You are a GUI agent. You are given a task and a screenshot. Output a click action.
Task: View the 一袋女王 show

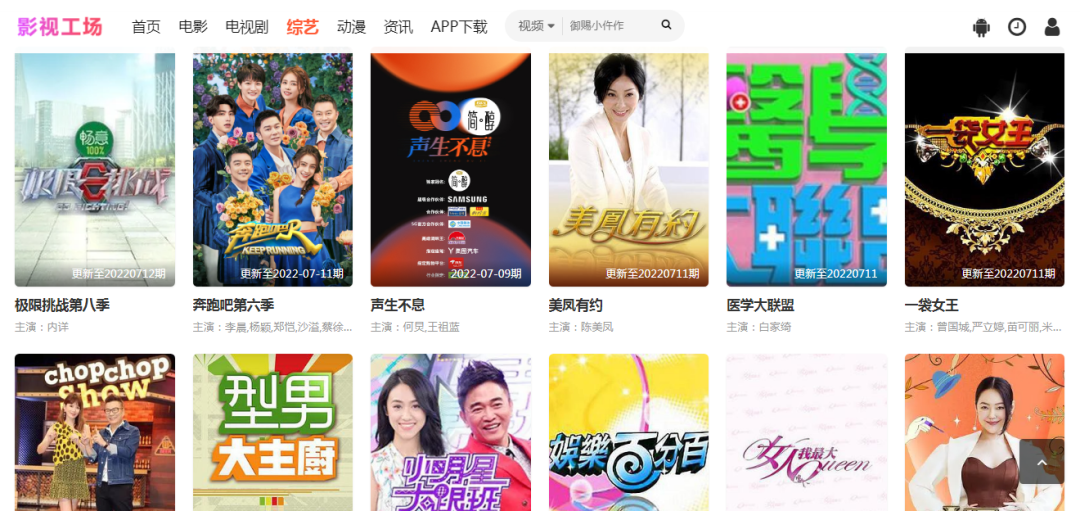(x=985, y=170)
